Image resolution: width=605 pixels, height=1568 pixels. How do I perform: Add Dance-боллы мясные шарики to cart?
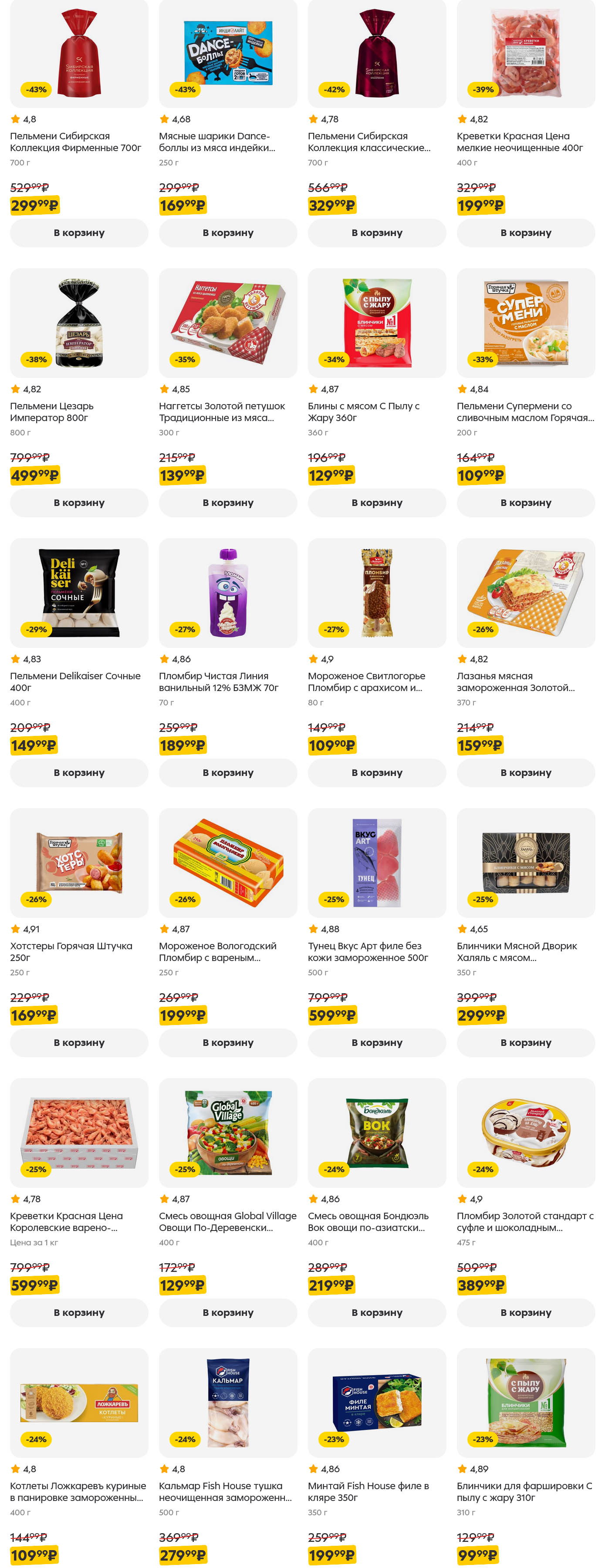tap(228, 233)
